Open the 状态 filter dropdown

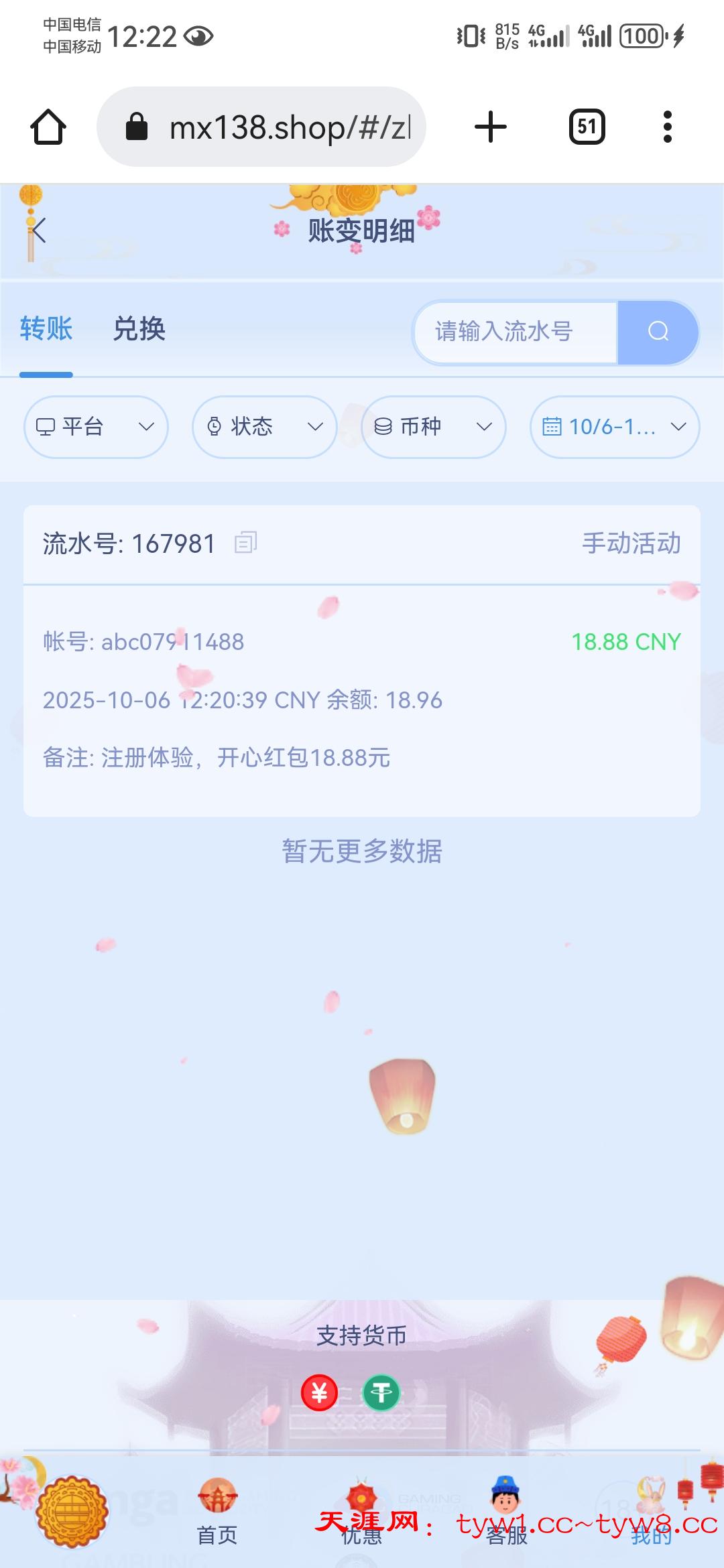[264, 427]
